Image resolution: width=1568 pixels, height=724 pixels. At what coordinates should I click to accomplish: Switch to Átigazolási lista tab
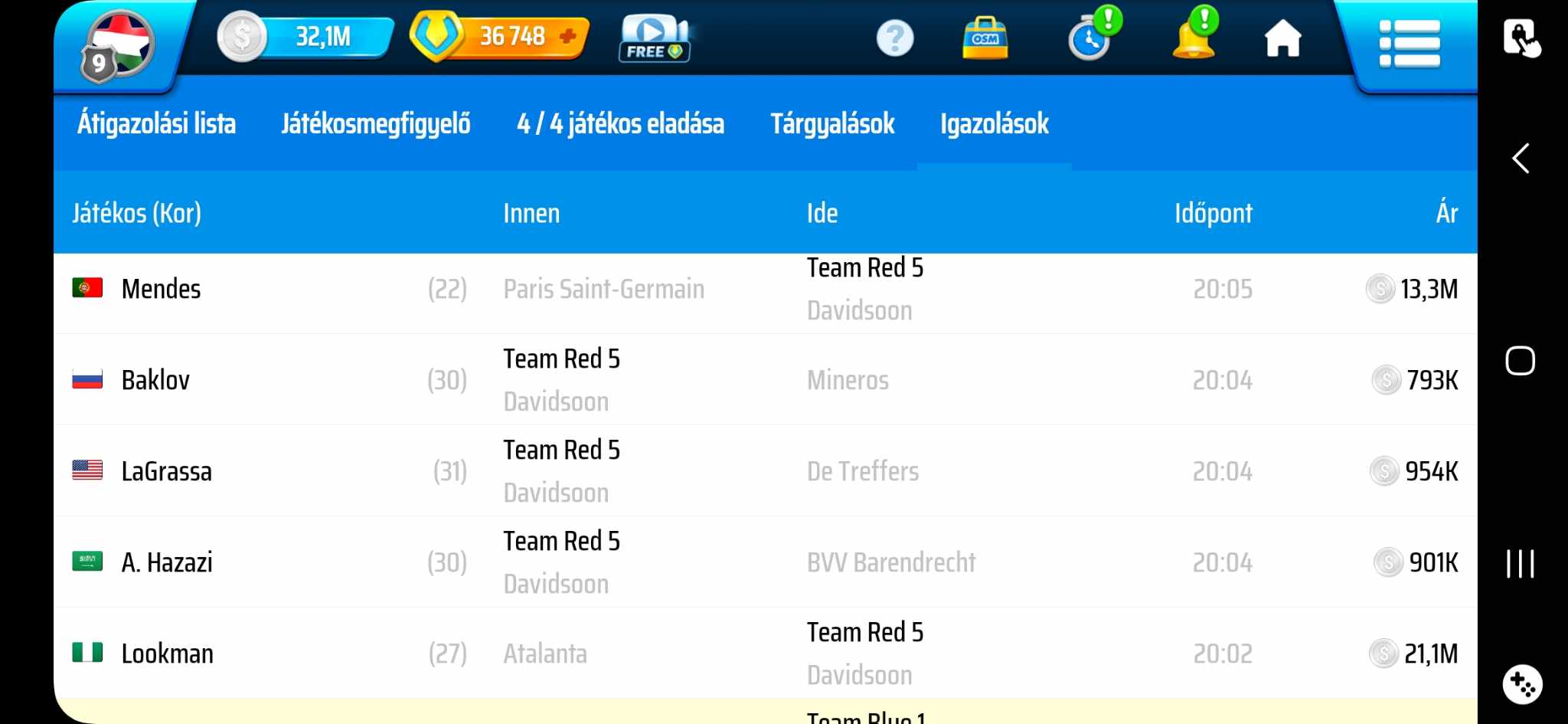point(156,124)
